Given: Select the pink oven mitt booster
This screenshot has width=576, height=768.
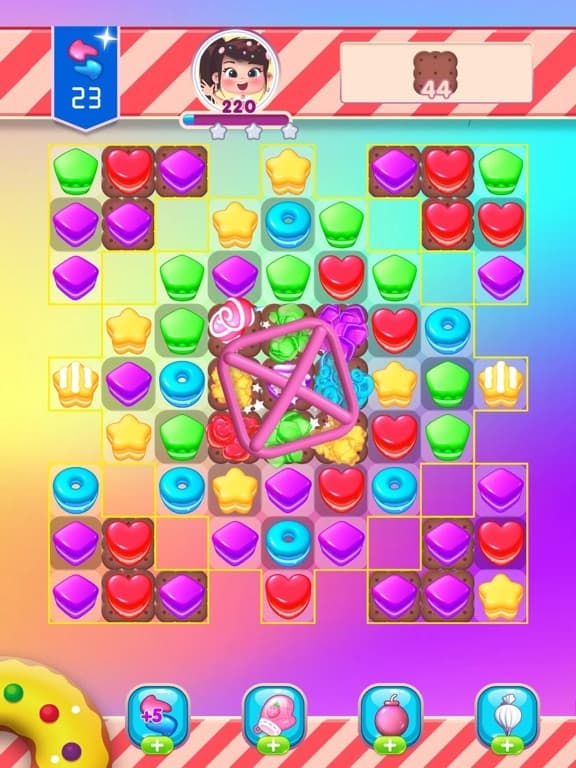Looking at the screenshot, I should coord(274,718).
